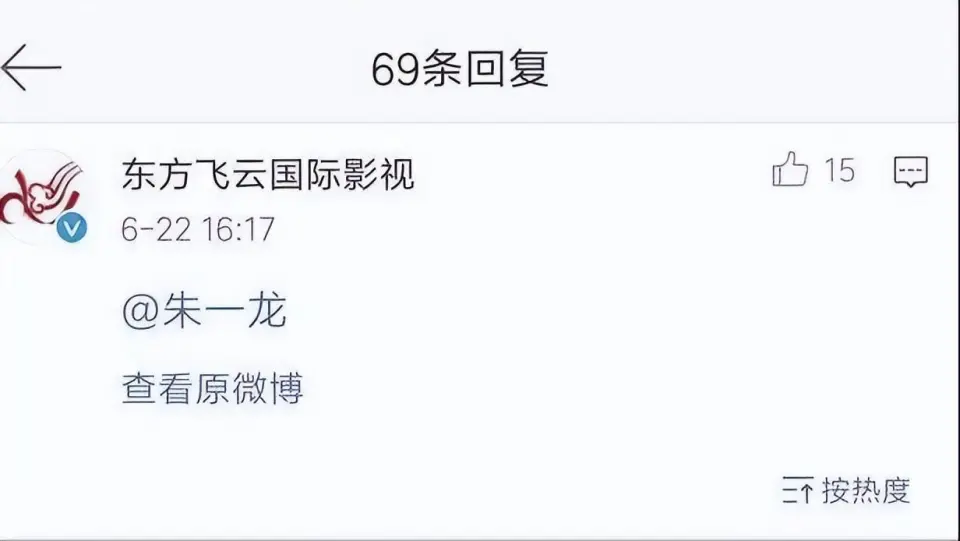Open the @朱一龙 mention
Image resolution: width=960 pixels, height=541 pixels.
point(204,311)
